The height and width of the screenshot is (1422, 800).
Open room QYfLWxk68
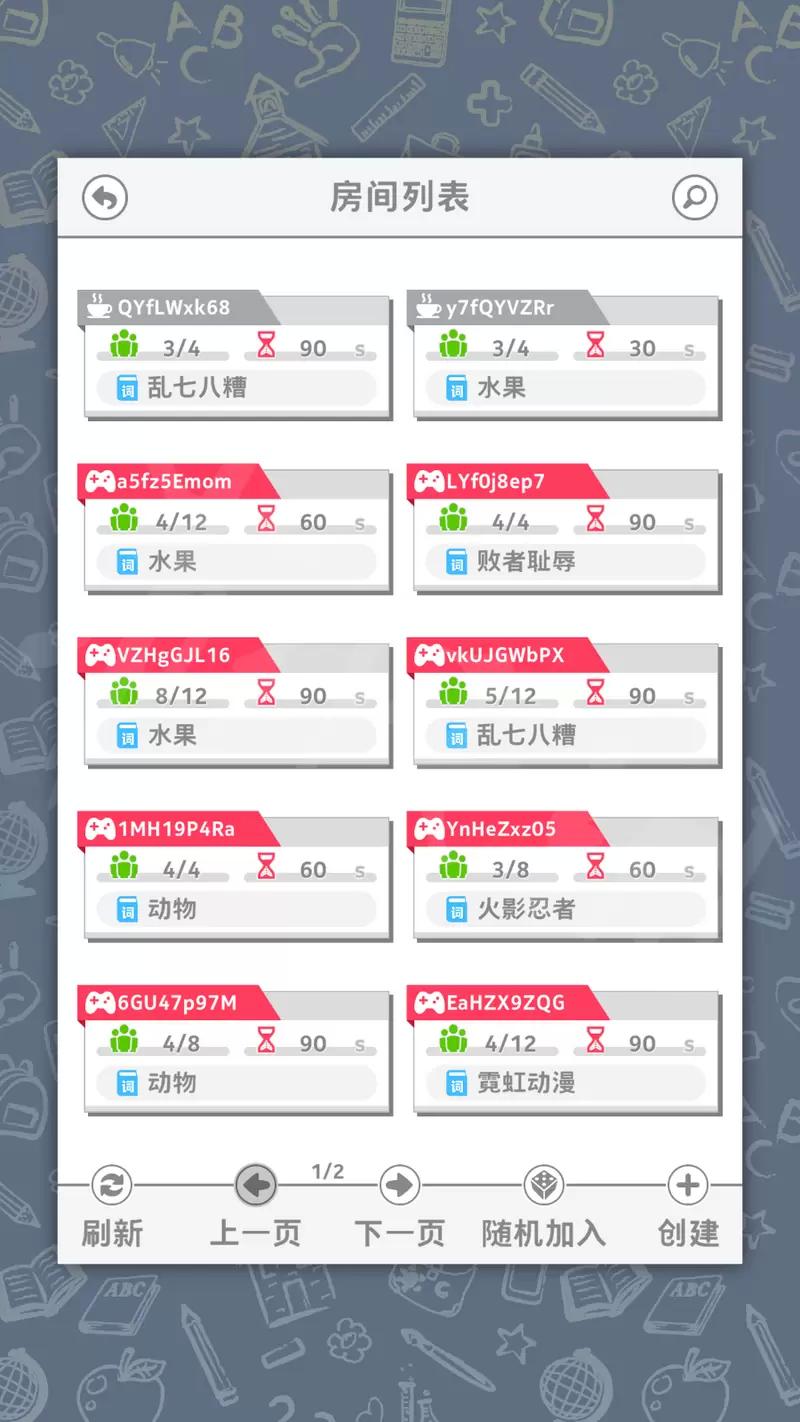tap(236, 356)
